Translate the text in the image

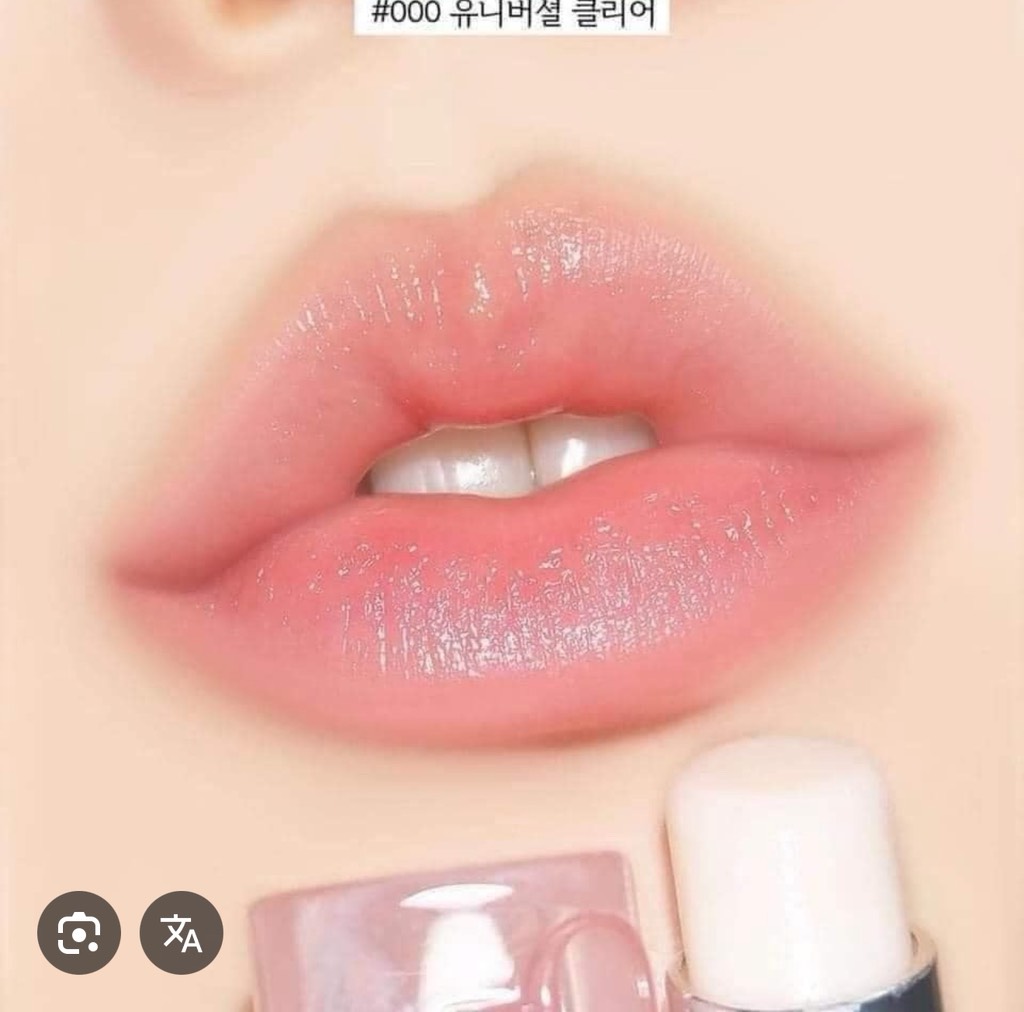[x=181, y=933]
